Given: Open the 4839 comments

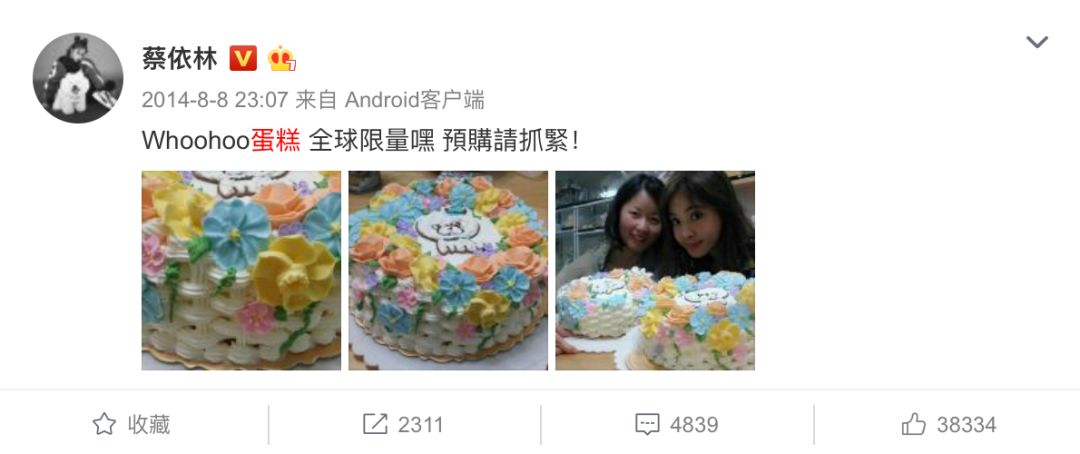Looking at the screenshot, I should (x=677, y=425).
